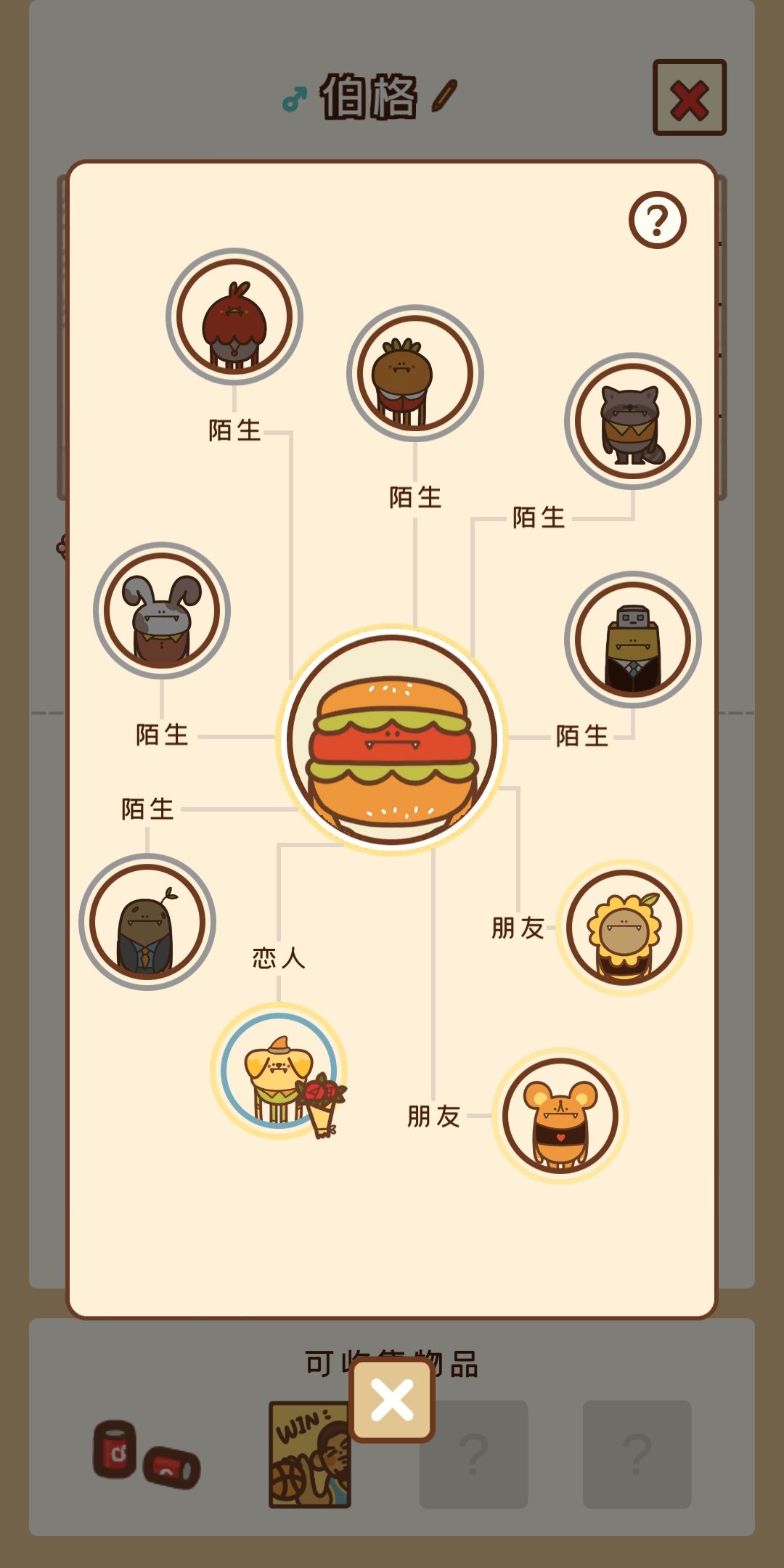
Task: Open the orange bear friend avatar
Action: (560, 1116)
